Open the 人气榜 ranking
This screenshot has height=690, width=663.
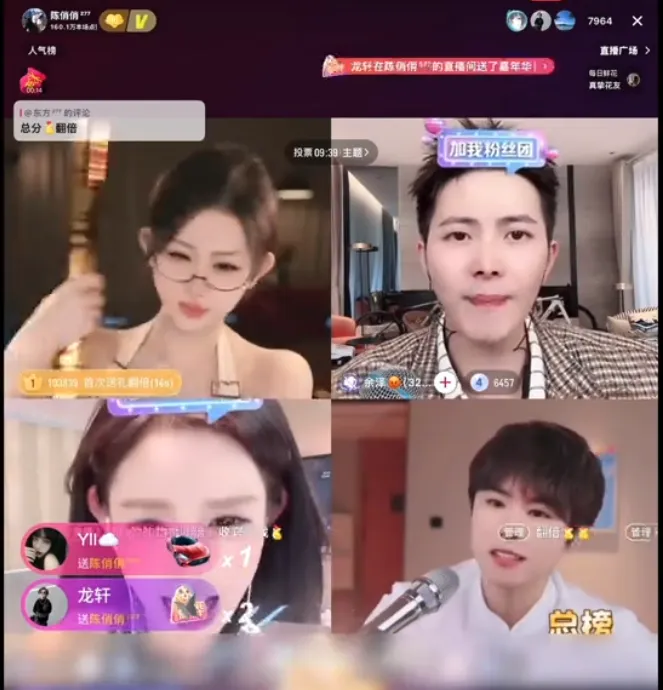(42, 50)
